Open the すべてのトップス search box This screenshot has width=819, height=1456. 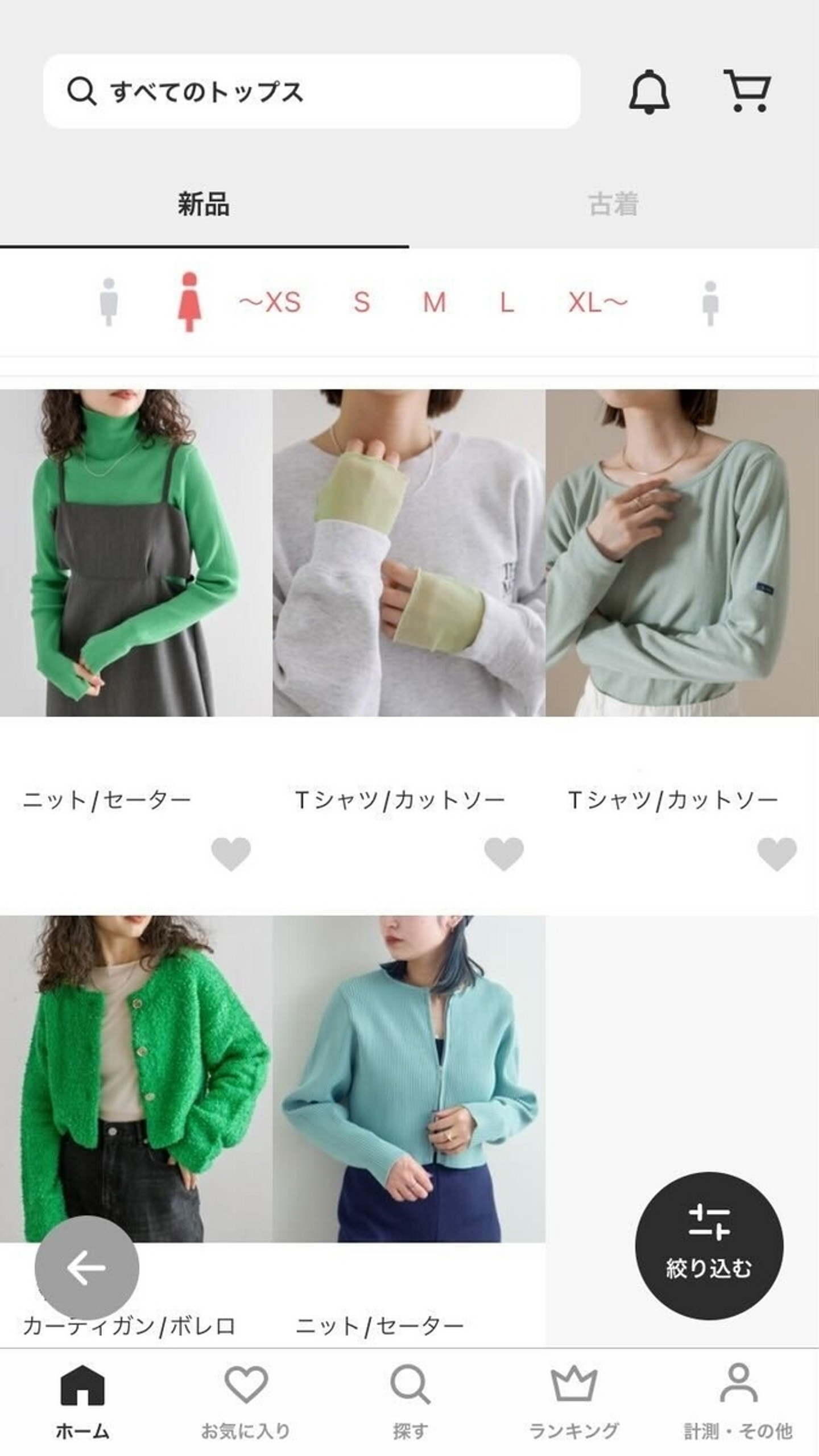pyautogui.click(x=311, y=92)
